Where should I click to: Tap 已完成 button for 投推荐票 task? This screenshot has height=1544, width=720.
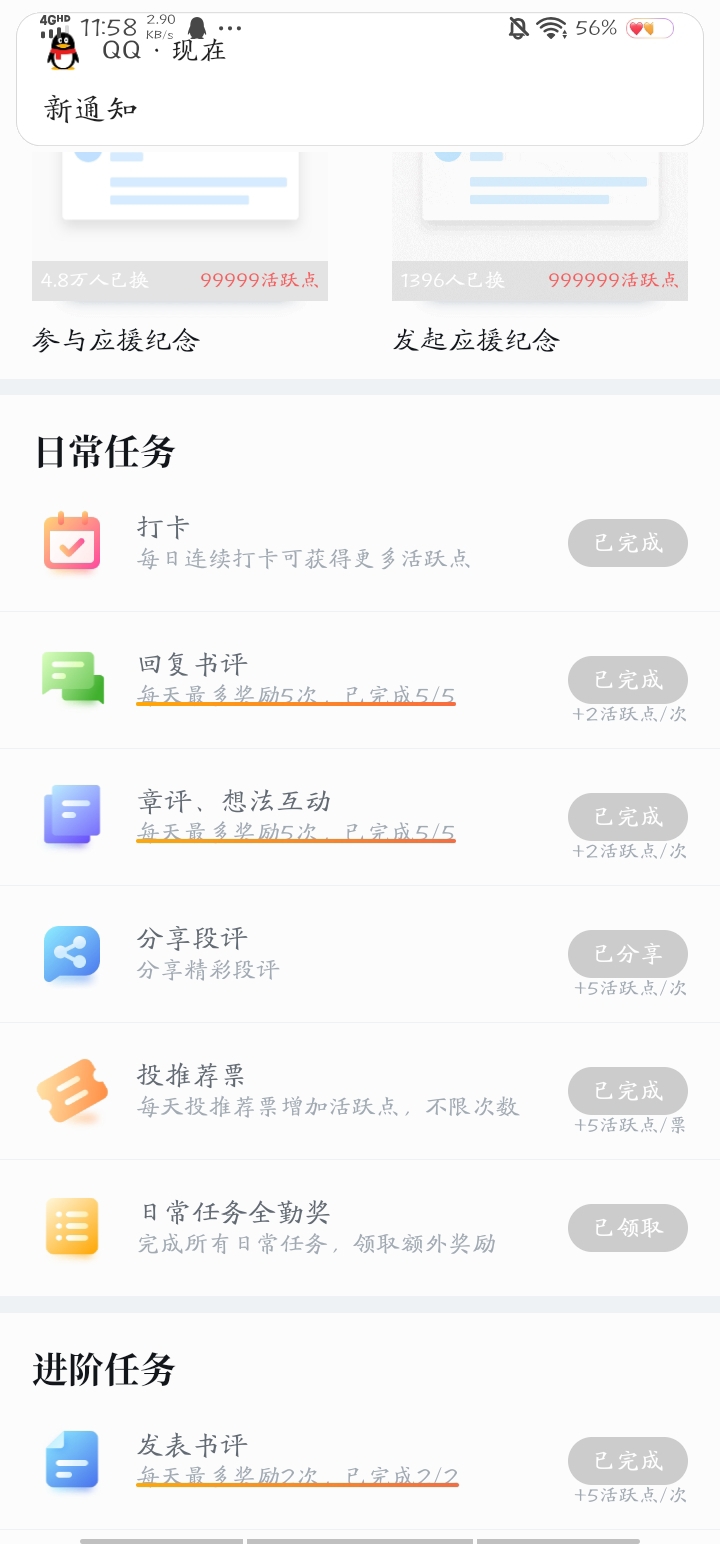click(x=628, y=1091)
